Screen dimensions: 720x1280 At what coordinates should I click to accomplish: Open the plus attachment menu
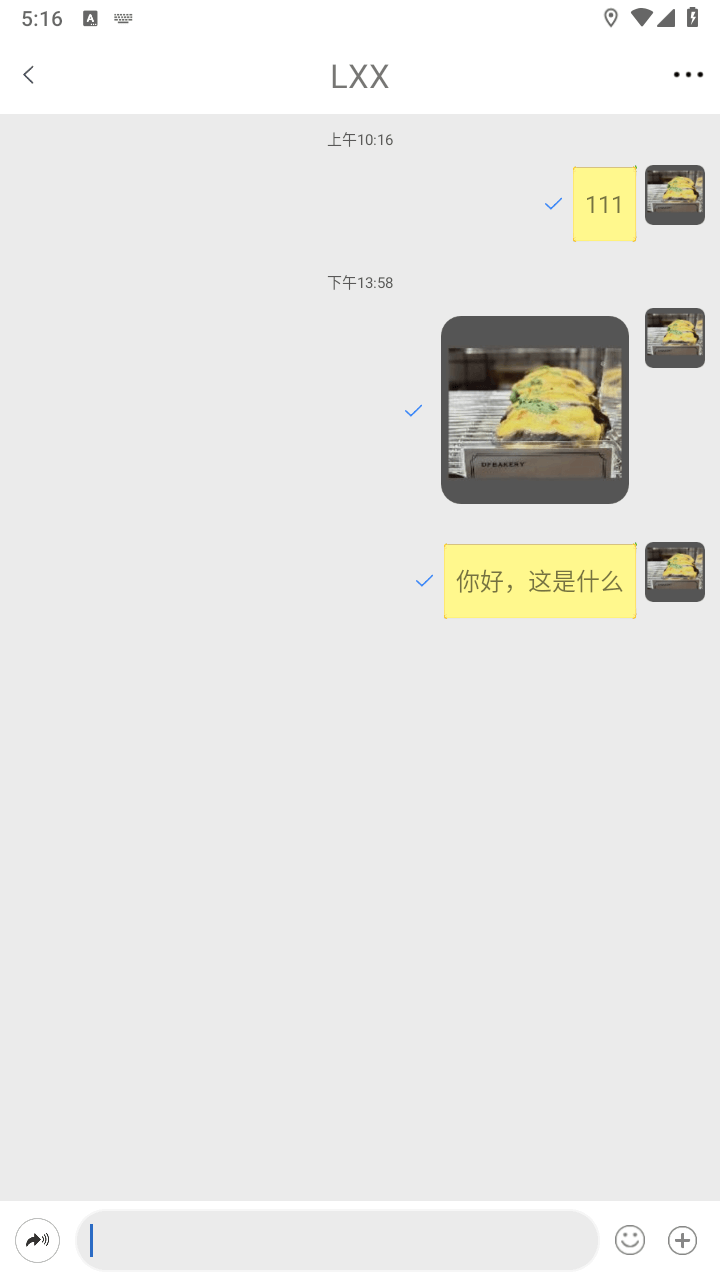coord(682,1241)
